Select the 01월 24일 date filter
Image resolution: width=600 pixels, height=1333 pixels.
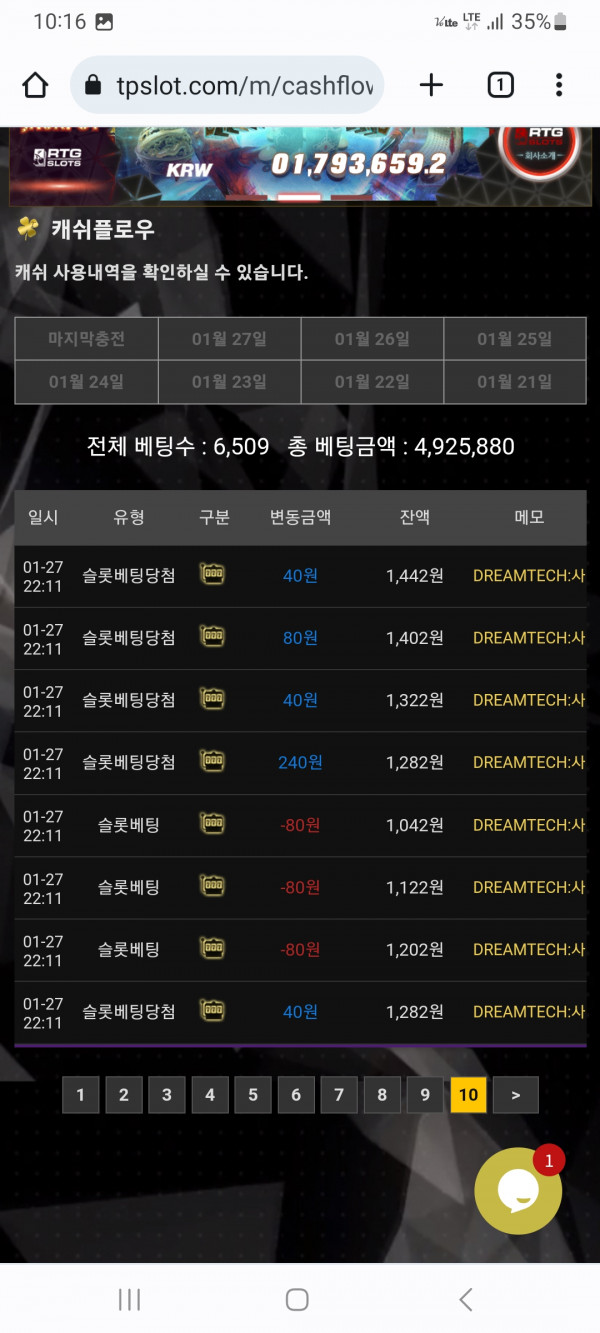click(87, 381)
